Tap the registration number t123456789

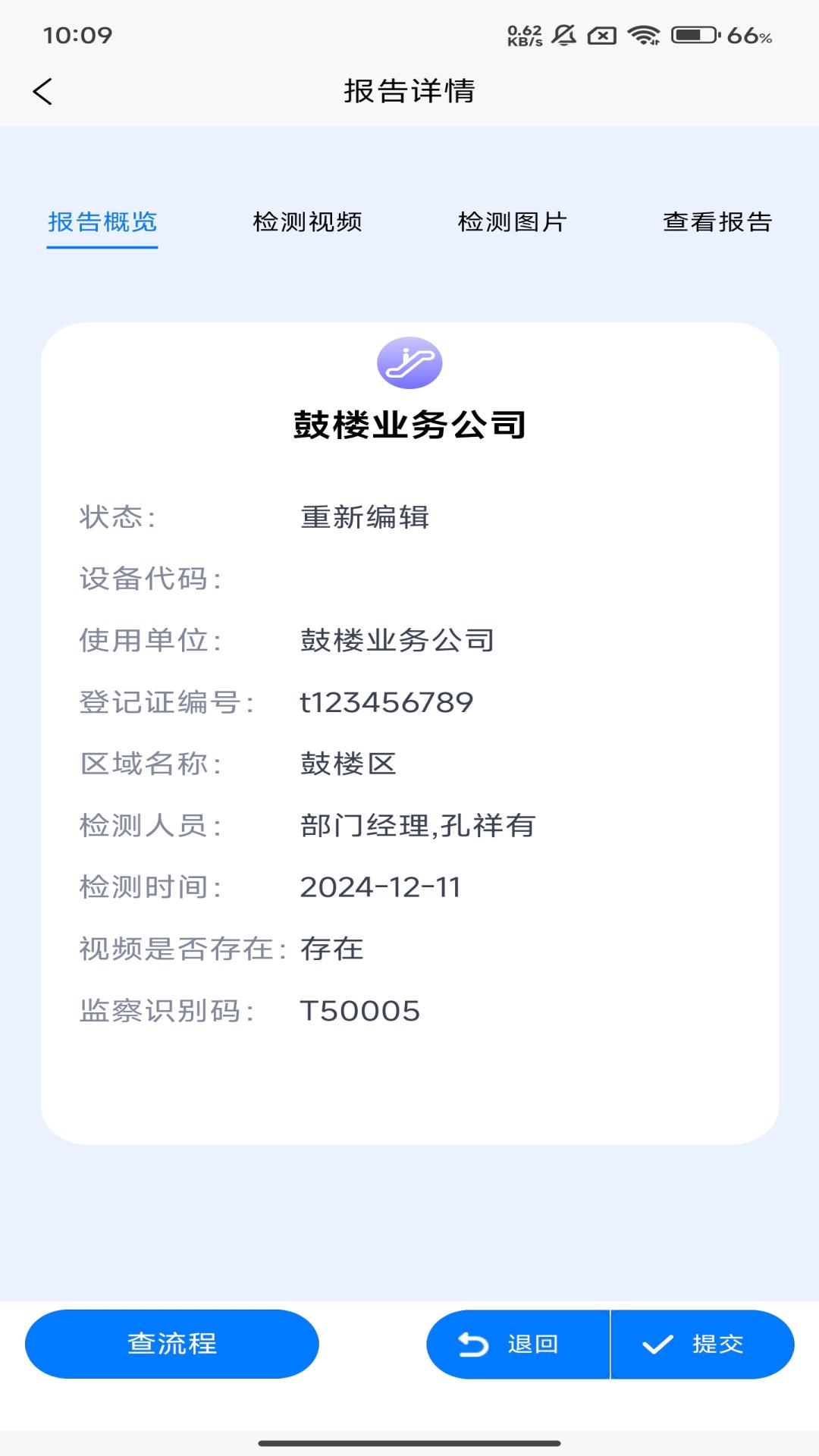(x=385, y=703)
